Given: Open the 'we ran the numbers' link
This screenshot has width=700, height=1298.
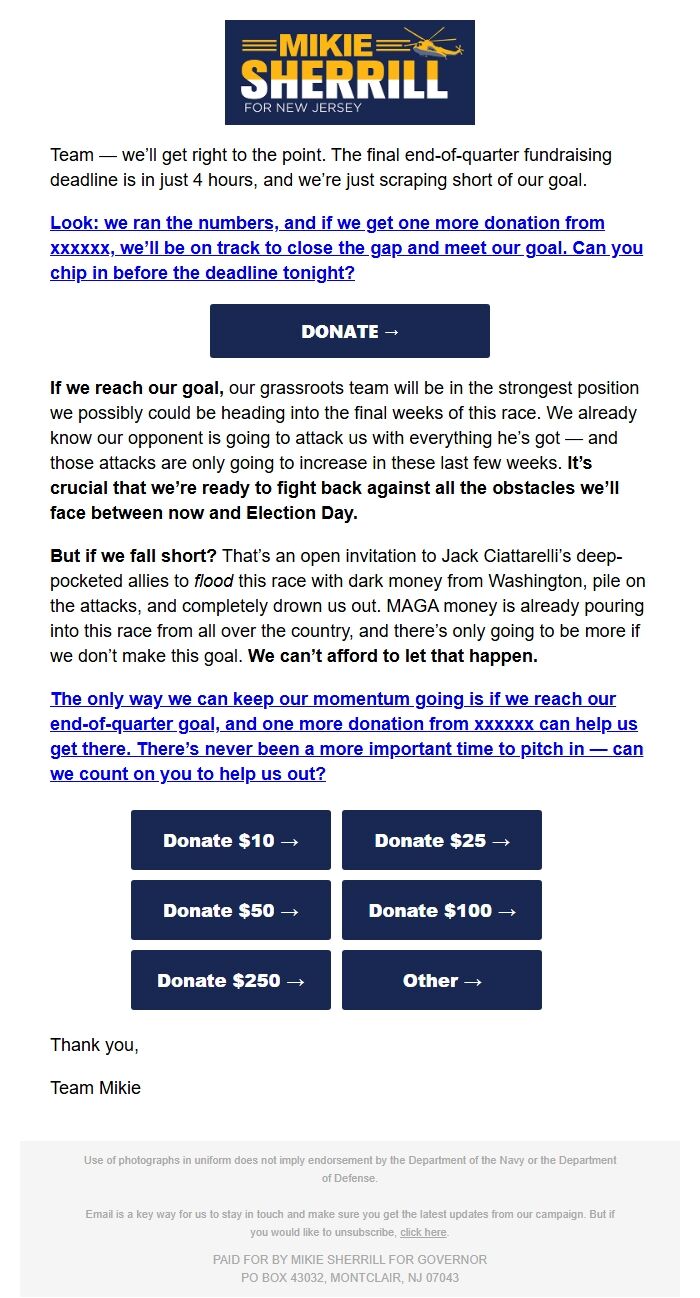Looking at the screenshot, I should coord(346,247).
